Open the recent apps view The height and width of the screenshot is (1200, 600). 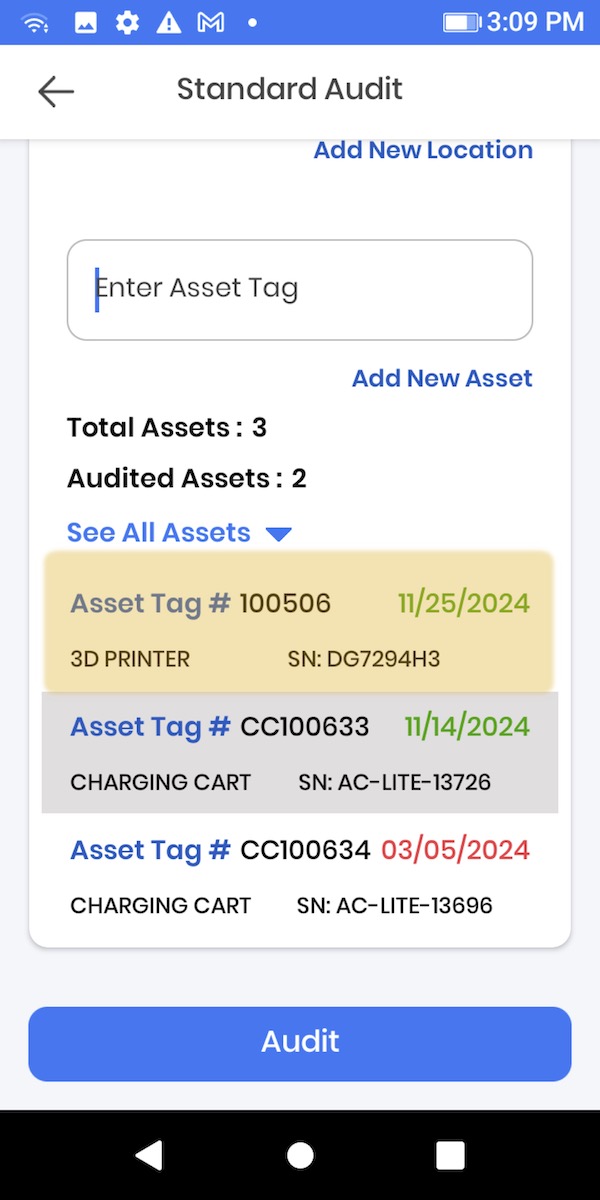click(x=450, y=1156)
